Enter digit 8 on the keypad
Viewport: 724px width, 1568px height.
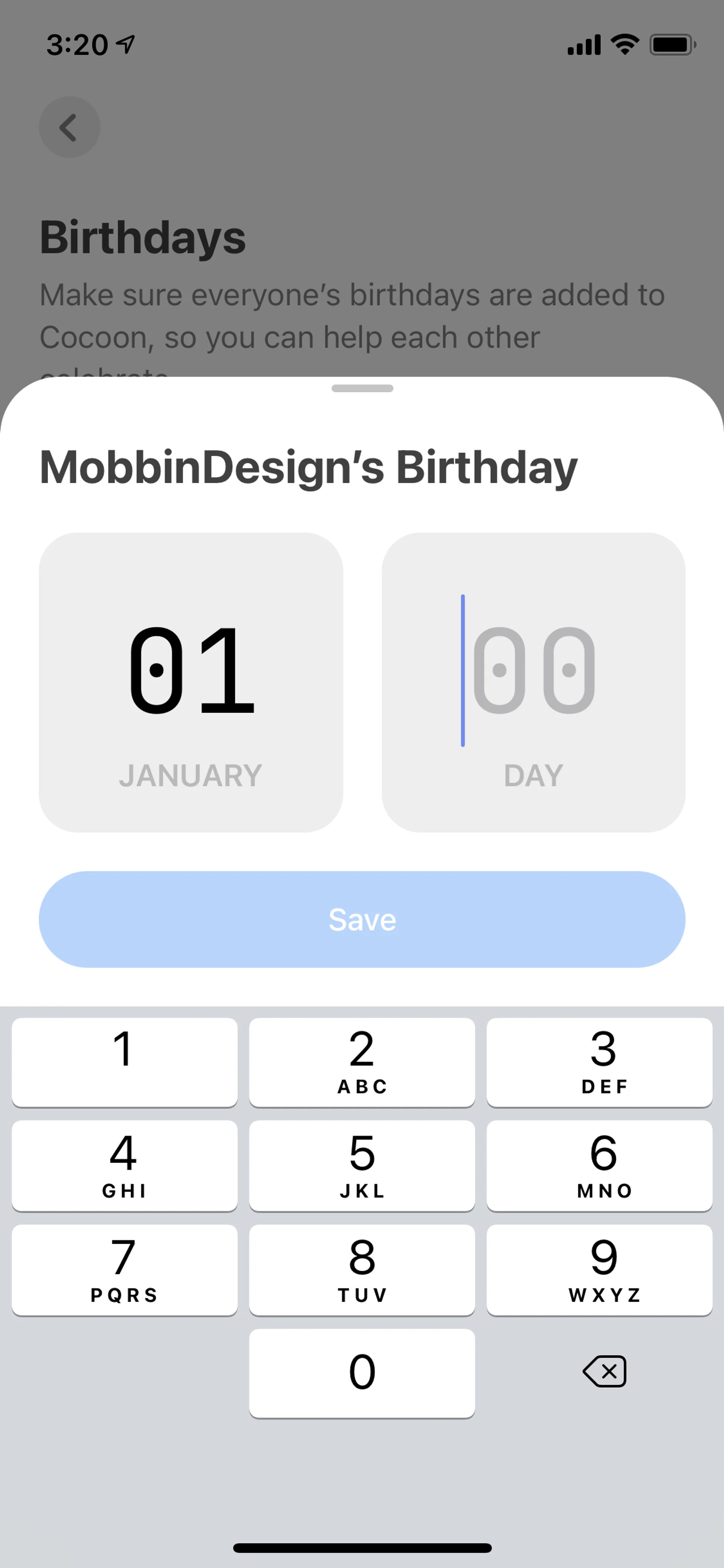tap(362, 1269)
